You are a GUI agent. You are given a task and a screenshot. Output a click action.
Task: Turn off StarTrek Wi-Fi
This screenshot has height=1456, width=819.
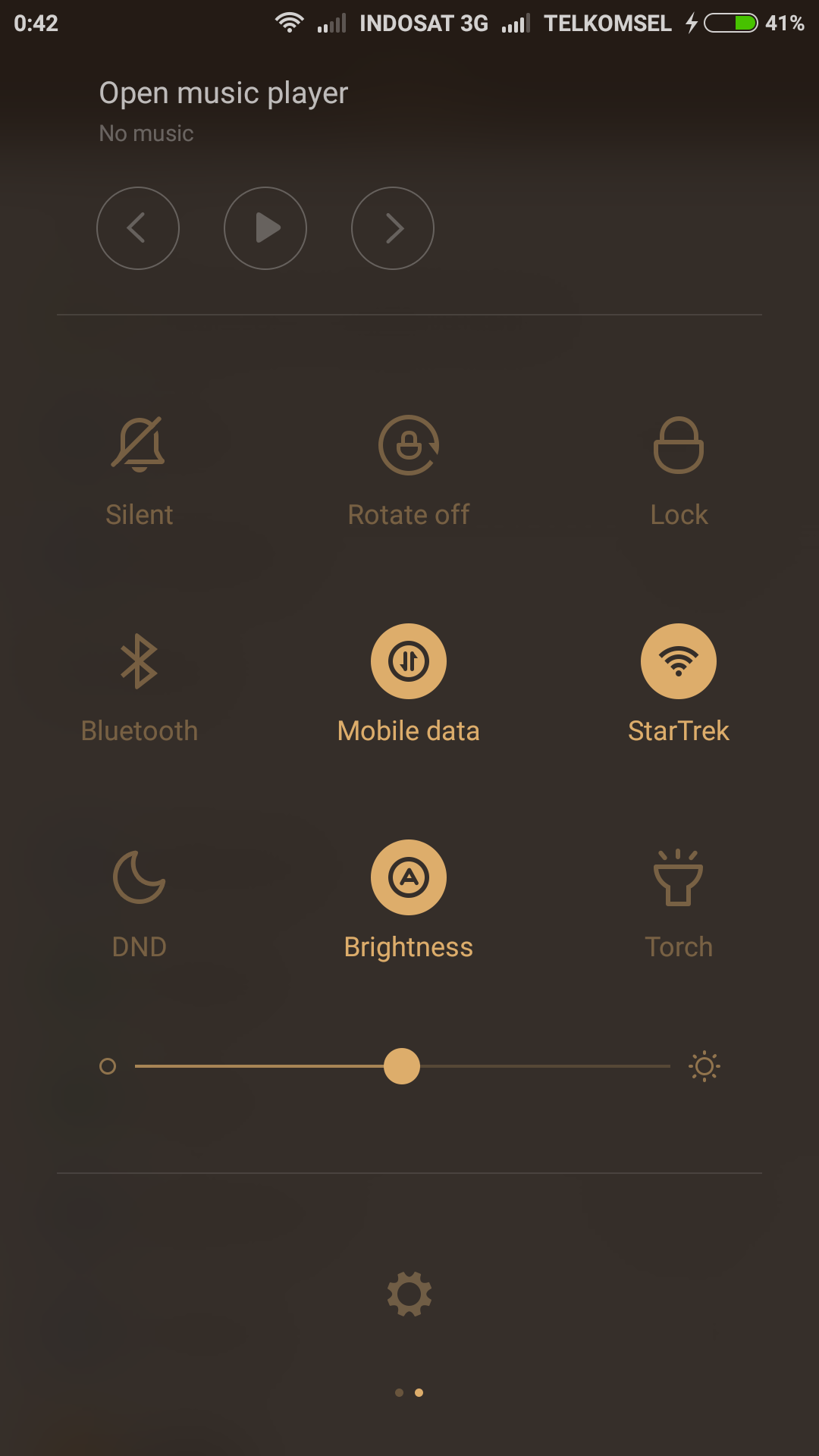coord(679,661)
